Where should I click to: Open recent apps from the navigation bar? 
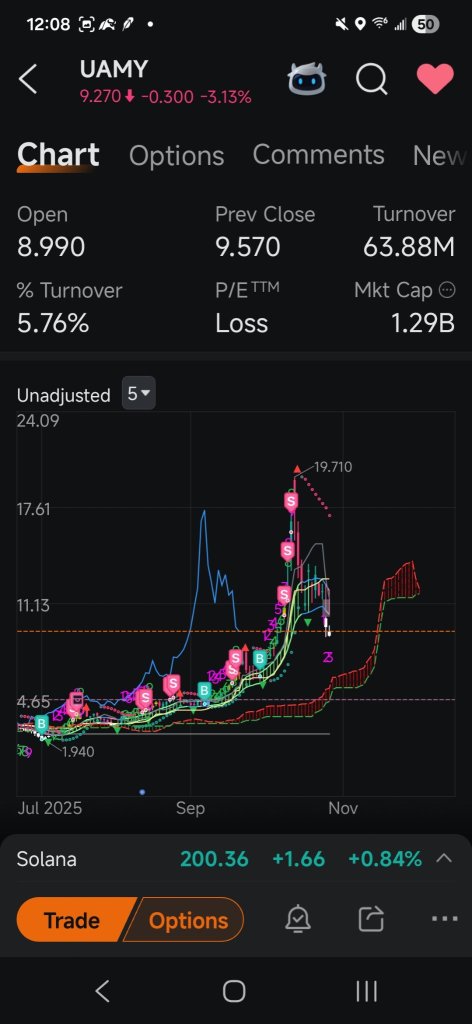366,991
